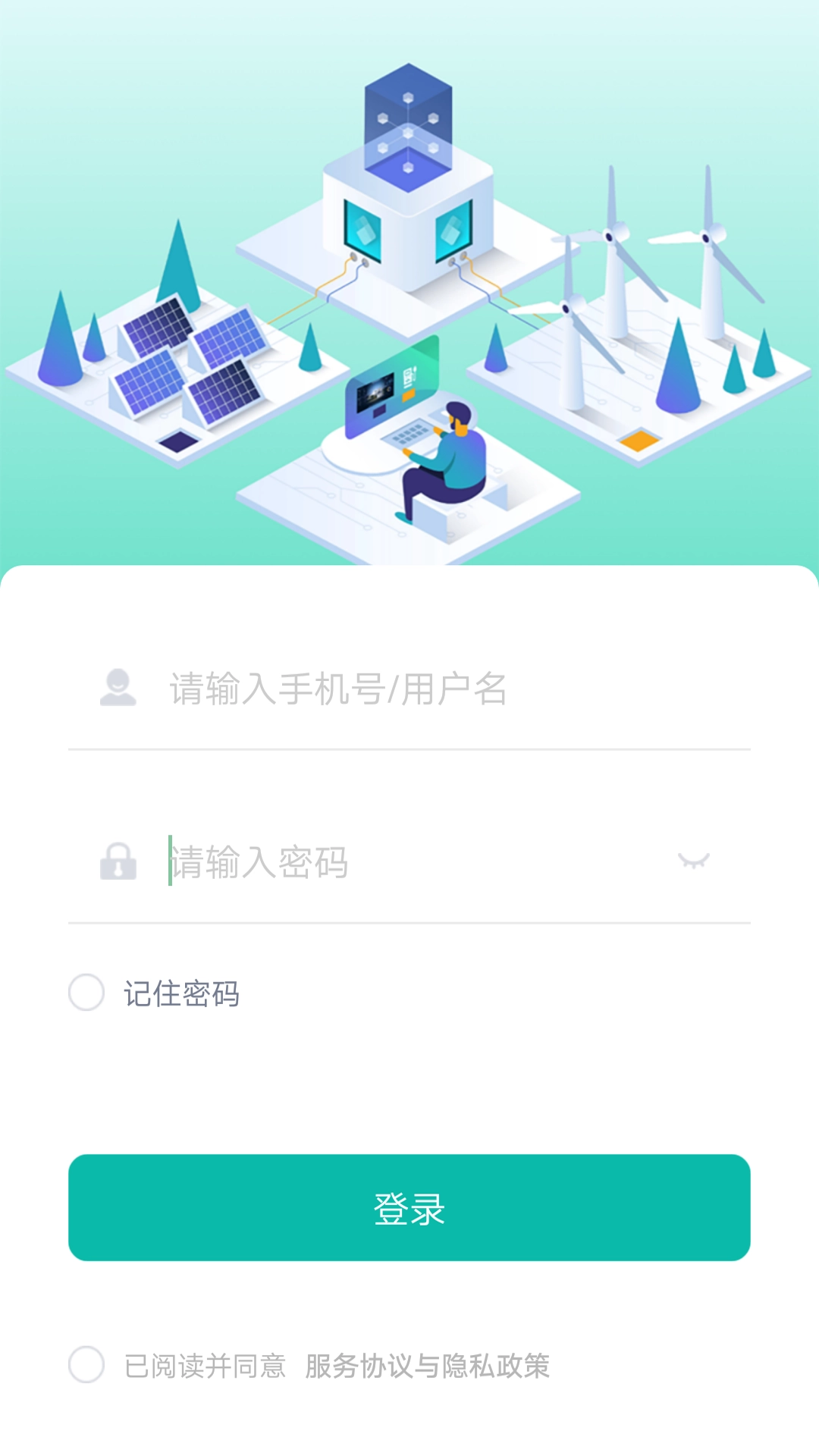Toggle the agreement consent circle
The image size is (819, 1456).
(x=86, y=1363)
